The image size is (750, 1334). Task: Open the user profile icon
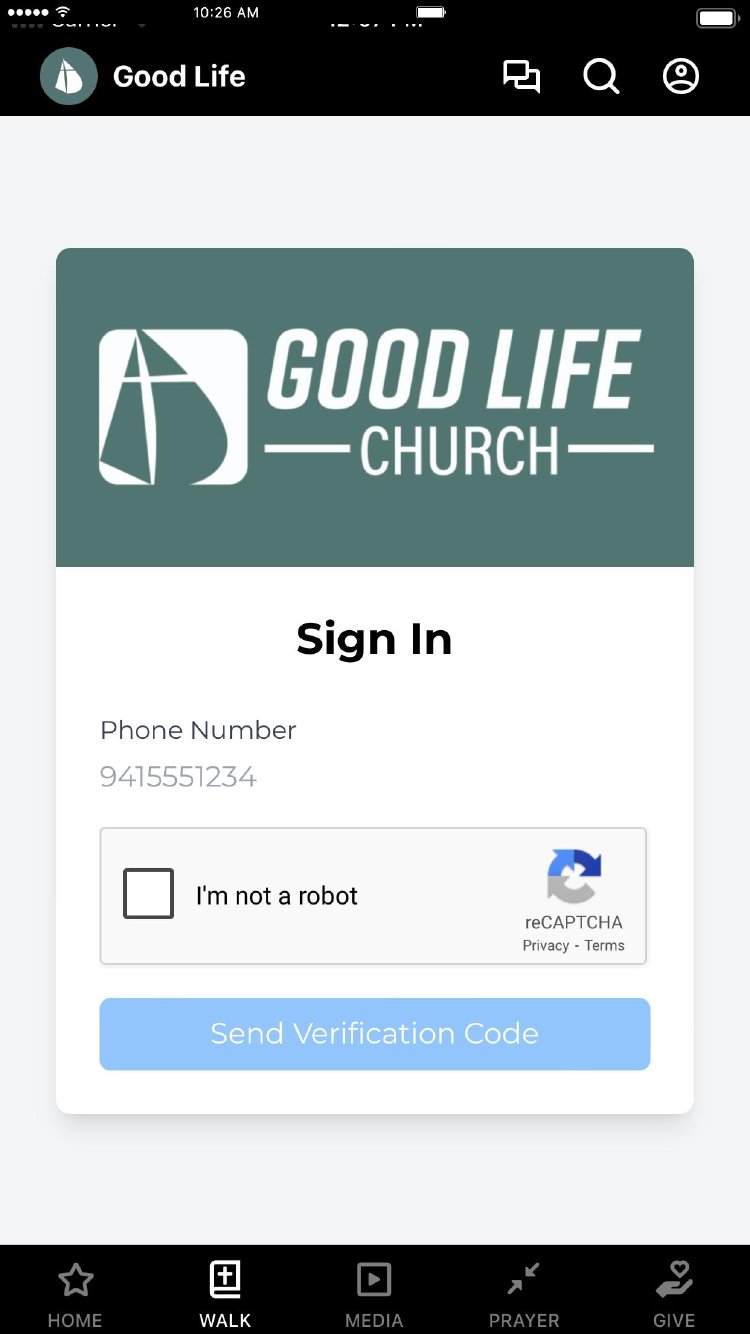click(x=681, y=76)
